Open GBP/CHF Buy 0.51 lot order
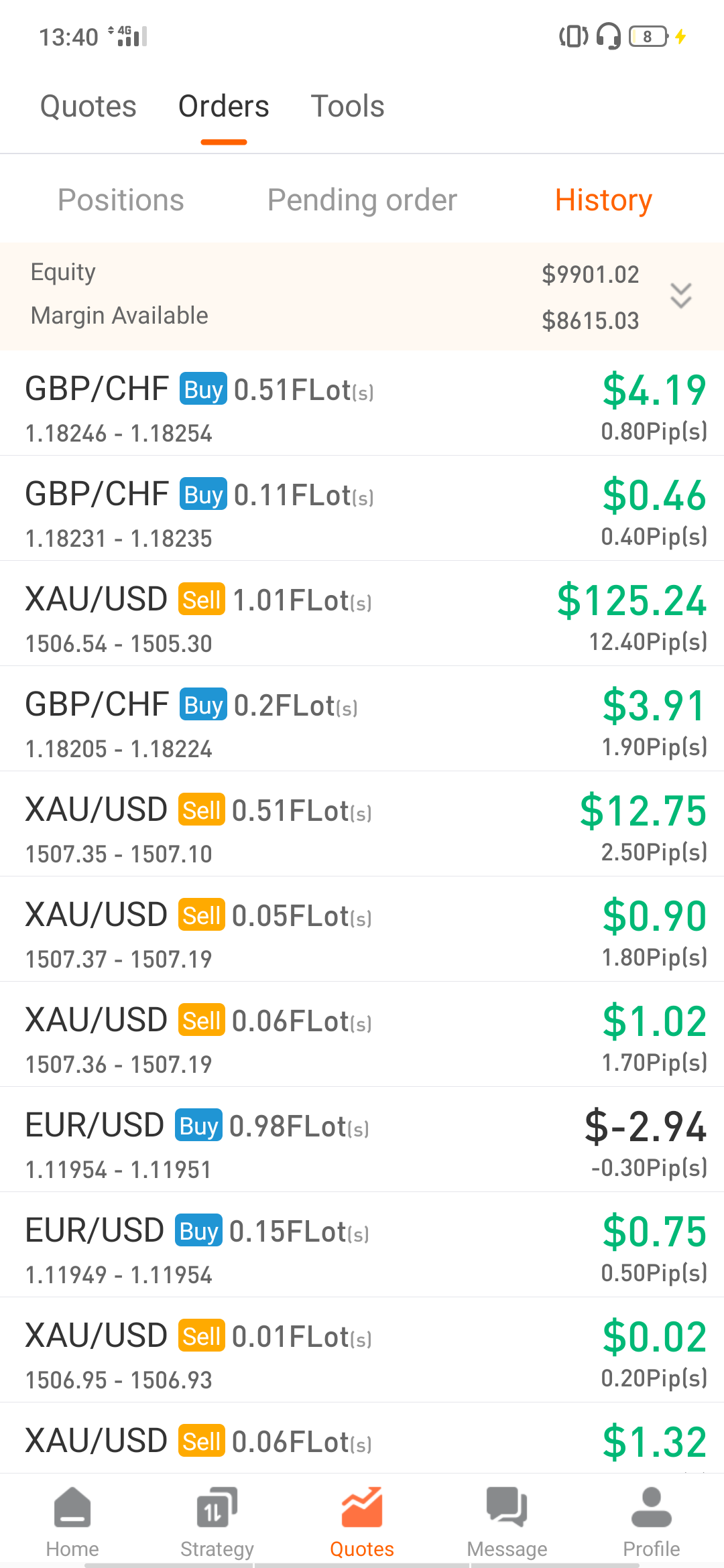724x1568 pixels. click(362, 403)
